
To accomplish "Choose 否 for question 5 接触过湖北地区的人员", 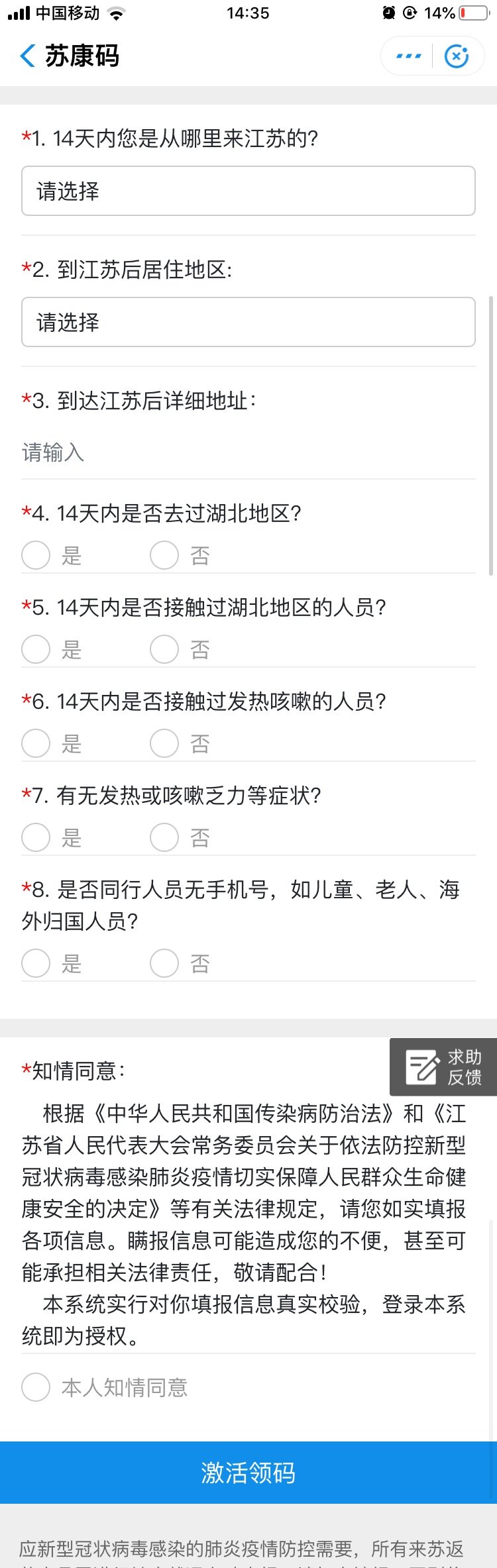I will tap(164, 649).
